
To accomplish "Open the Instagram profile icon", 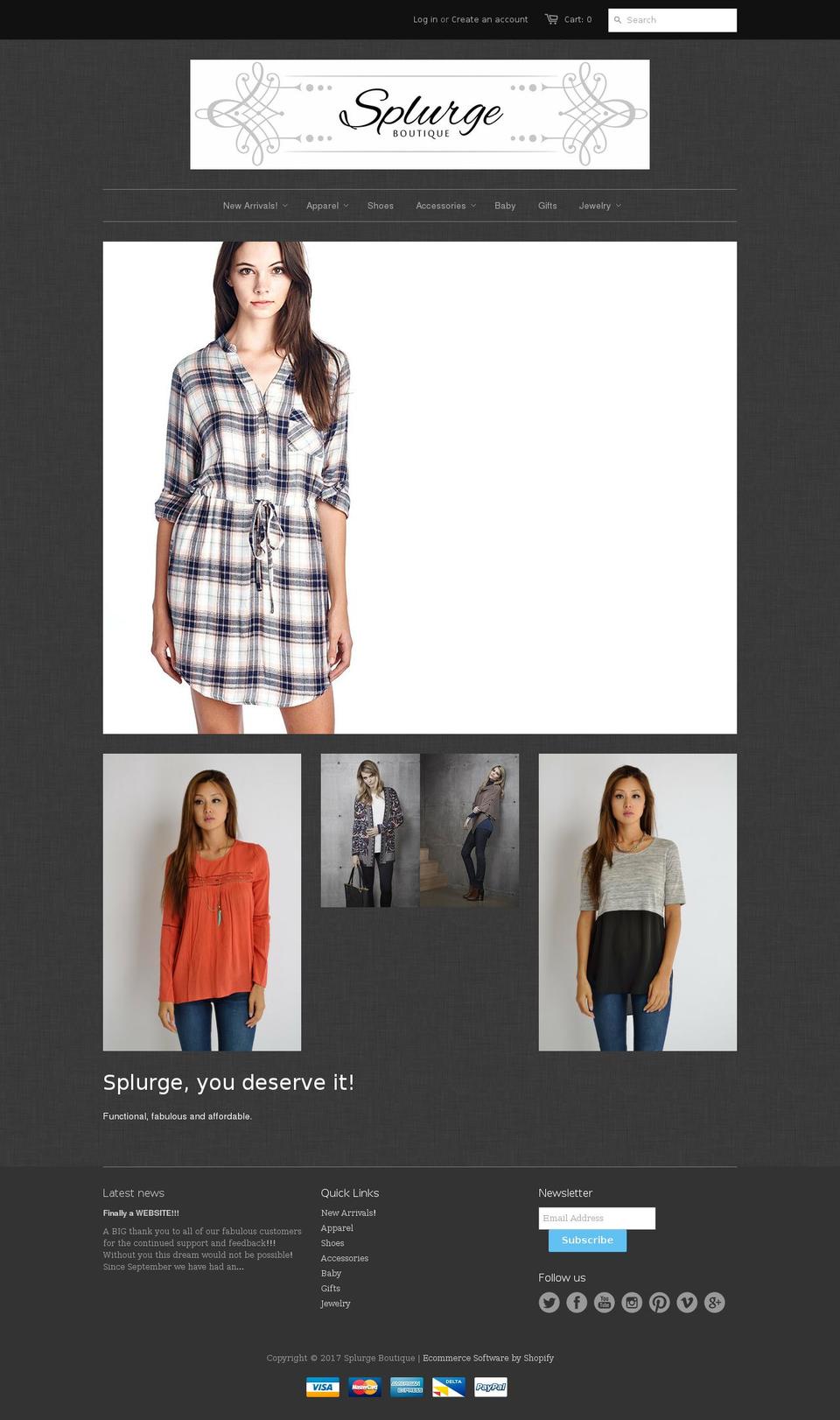I will pyautogui.click(x=632, y=1302).
